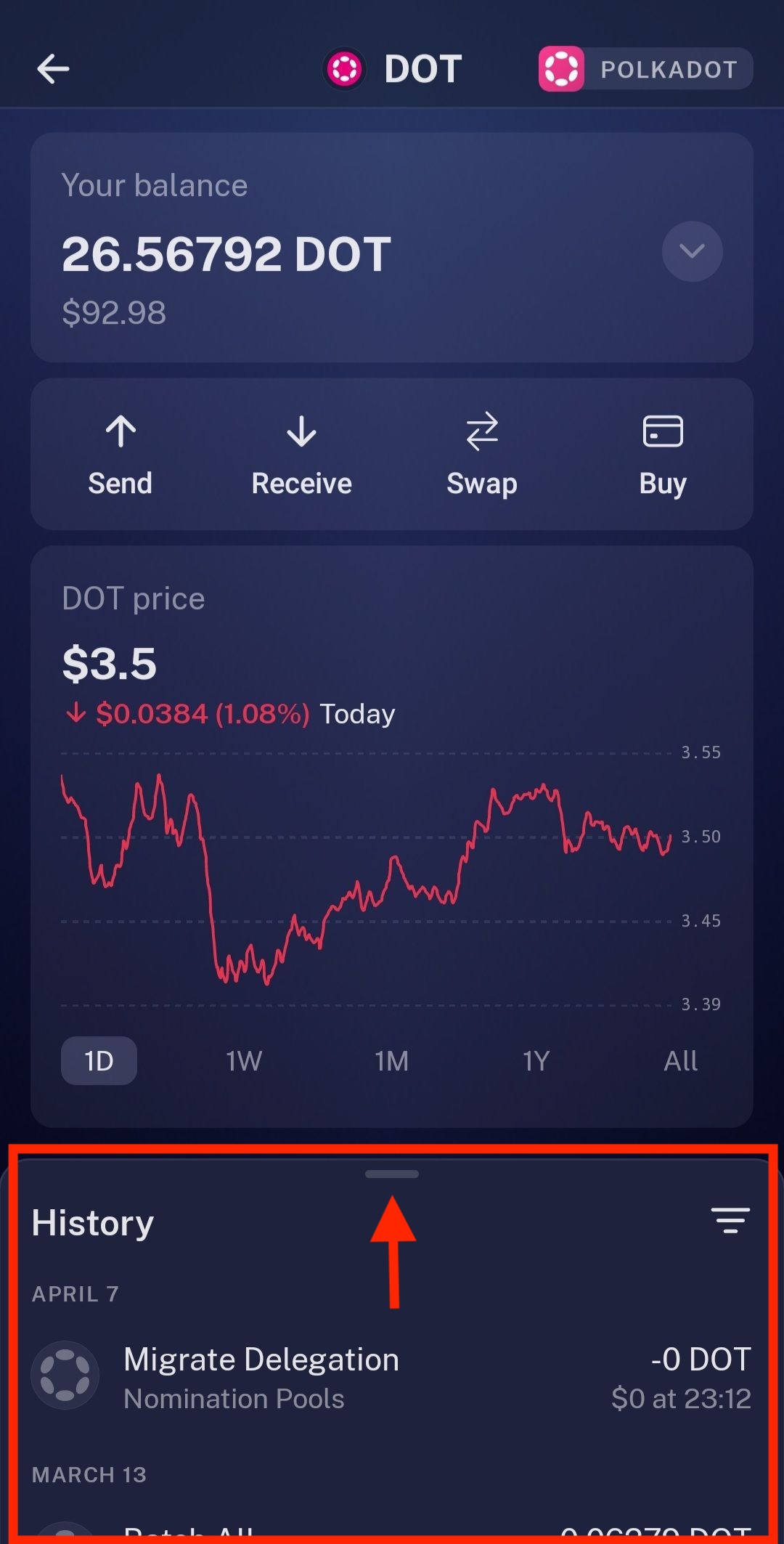Expand the balance details chevron
The width and height of the screenshot is (784, 1544).
pyautogui.click(x=692, y=251)
